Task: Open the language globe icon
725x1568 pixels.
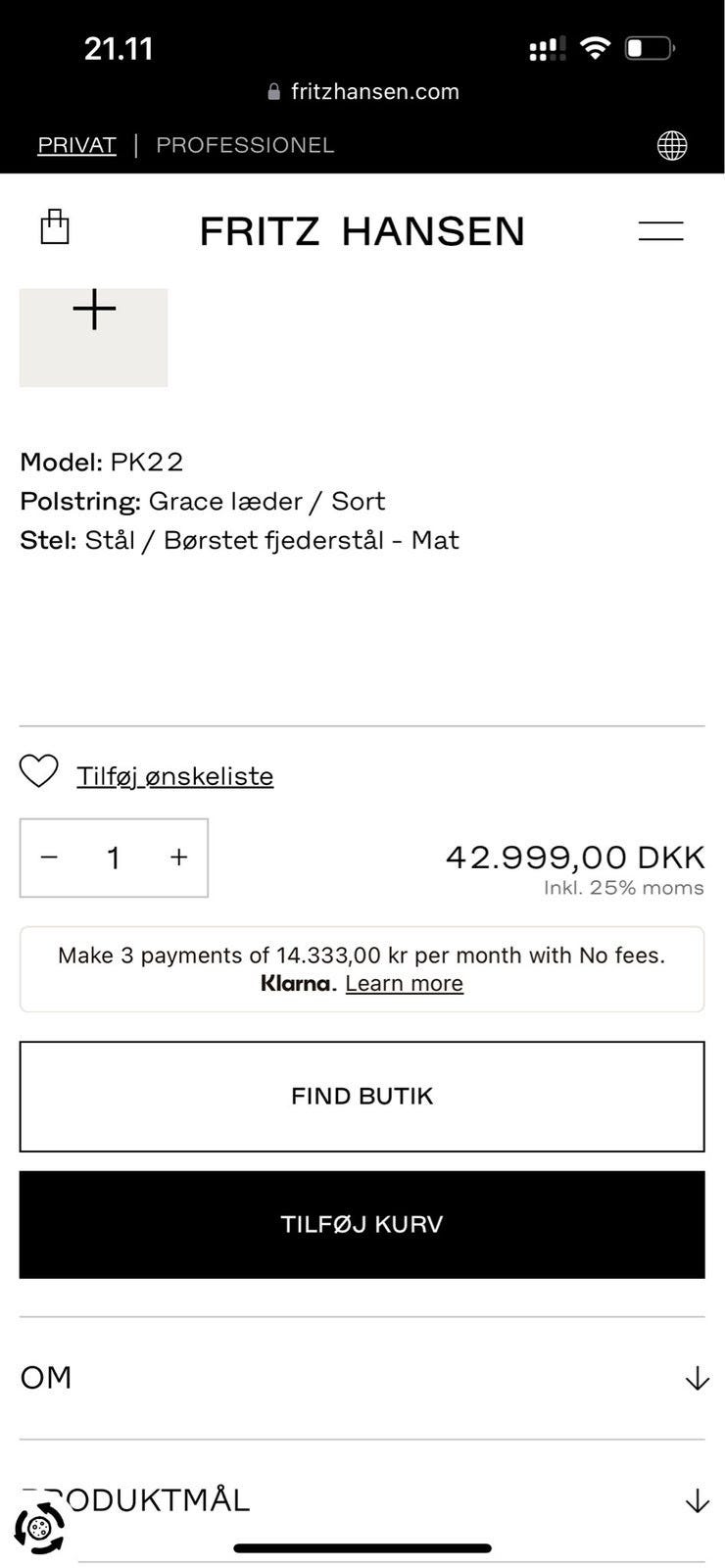Action: coord(672,145)
